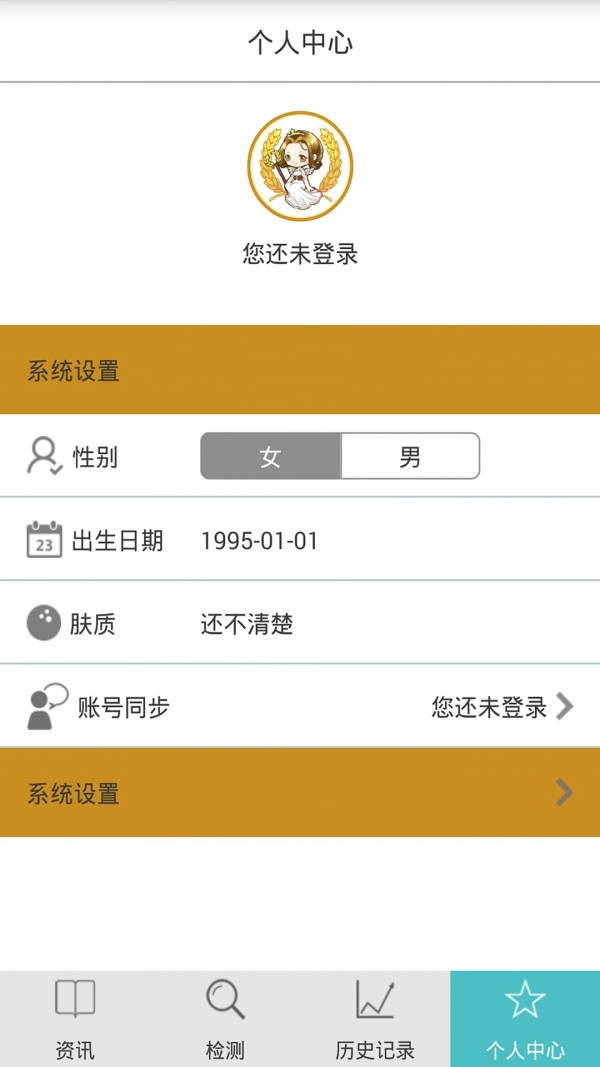The image size is (600, 1067).
Task: Select 男 as gender
Action: (x=410, y=457)
